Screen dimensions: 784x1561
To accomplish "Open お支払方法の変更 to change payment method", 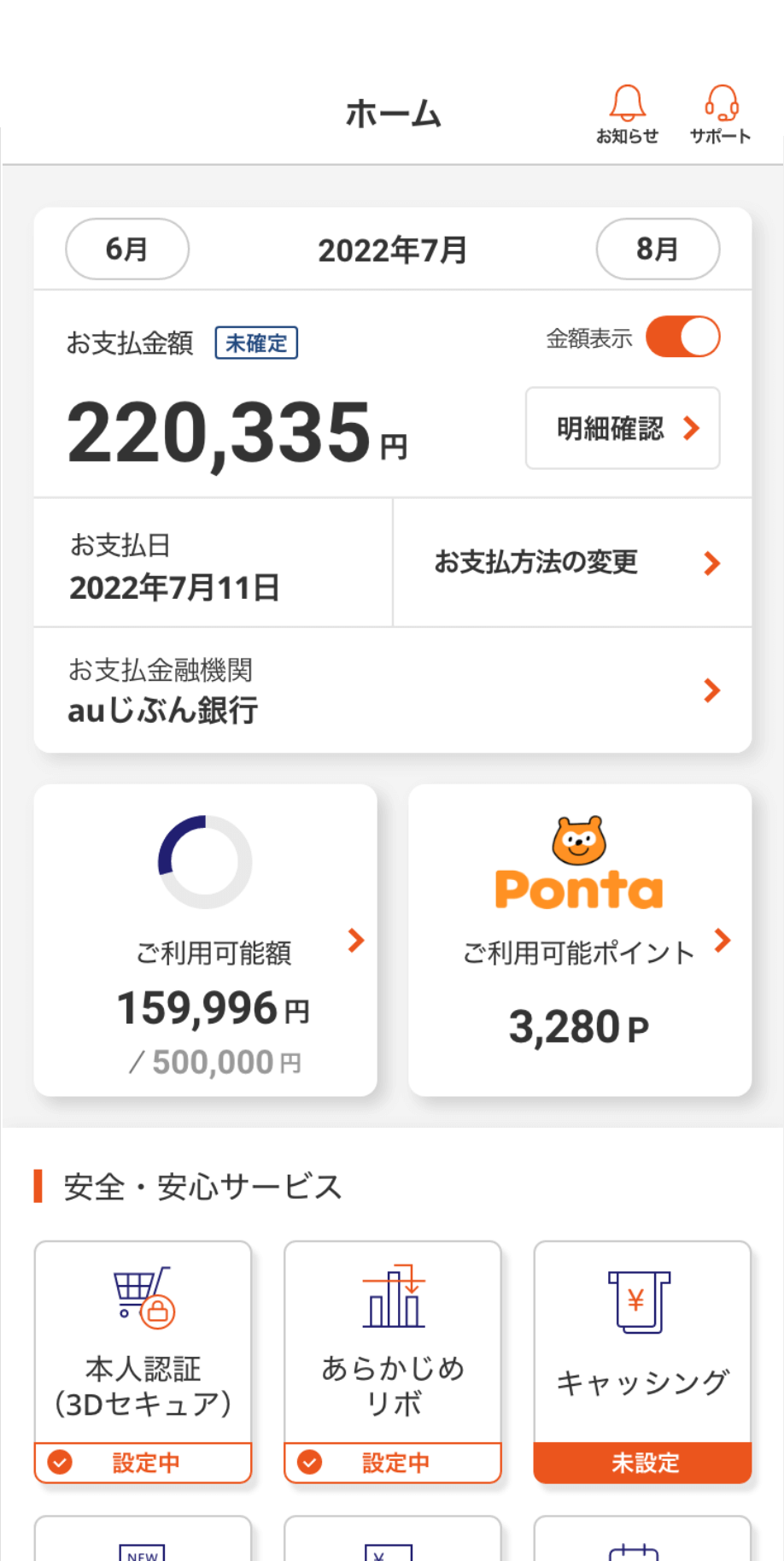I will click(572, 562).
